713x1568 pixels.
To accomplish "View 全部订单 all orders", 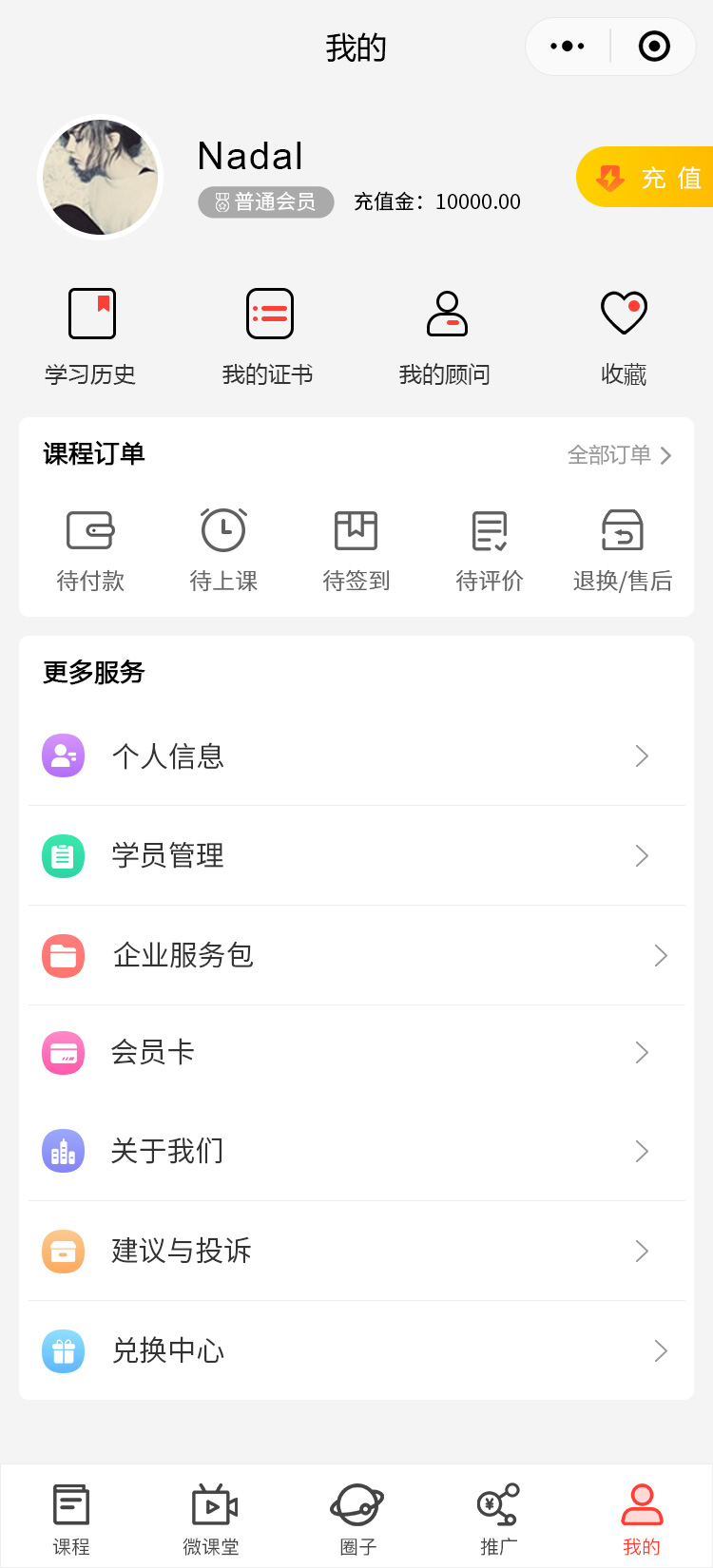I will tap(619, 455).
